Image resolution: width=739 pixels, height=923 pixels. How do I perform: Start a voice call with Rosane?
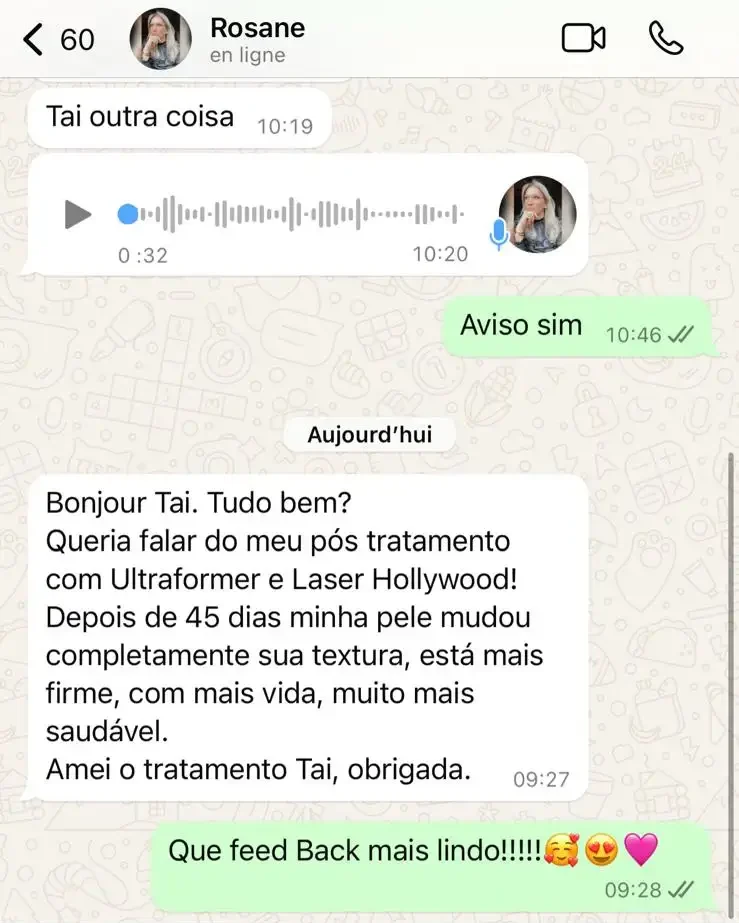pyautogui.click(x=666, y=39)
